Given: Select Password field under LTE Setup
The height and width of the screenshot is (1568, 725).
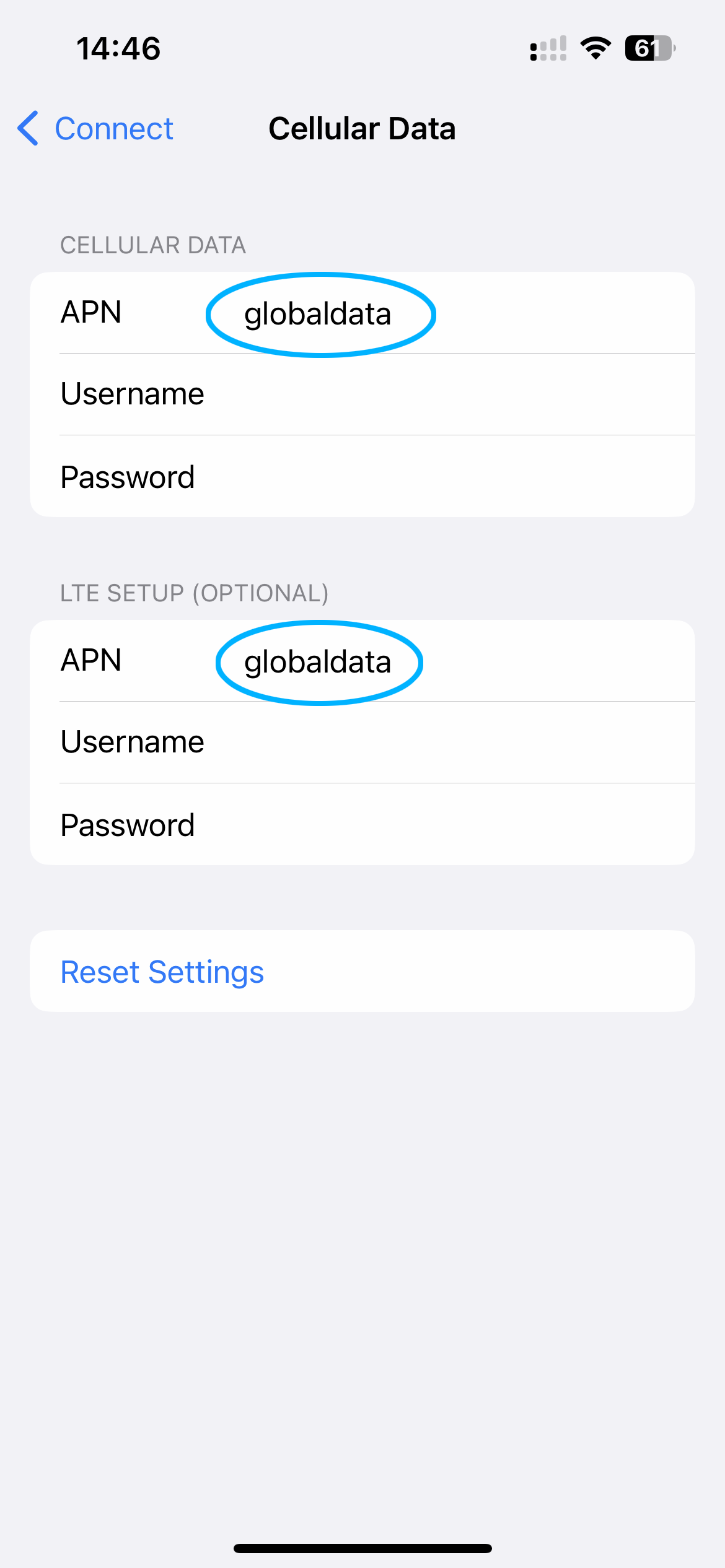Looking at the screenshot, I should pos(434,825).
